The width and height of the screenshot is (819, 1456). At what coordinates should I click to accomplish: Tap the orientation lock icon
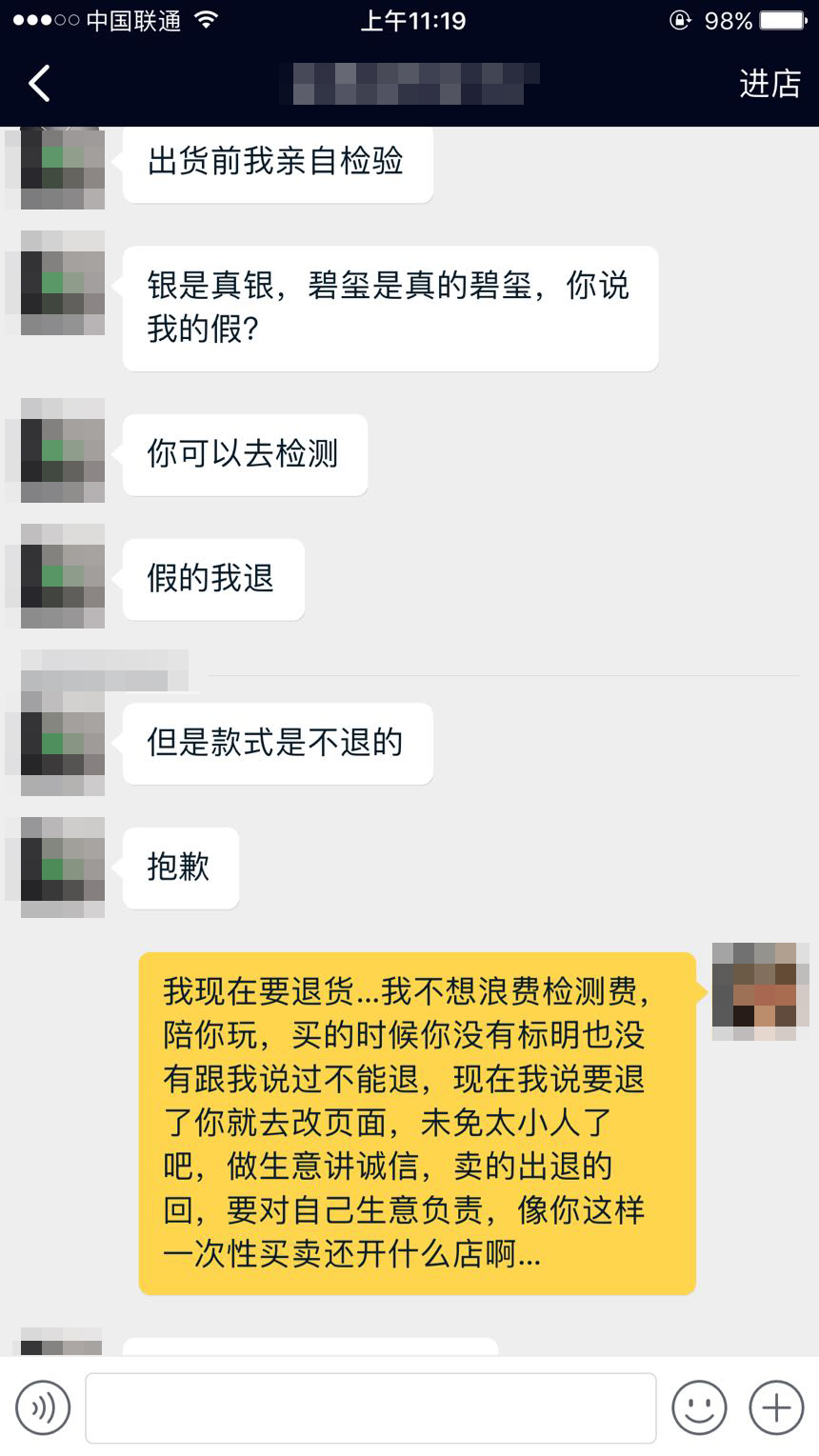coord(679,19)
